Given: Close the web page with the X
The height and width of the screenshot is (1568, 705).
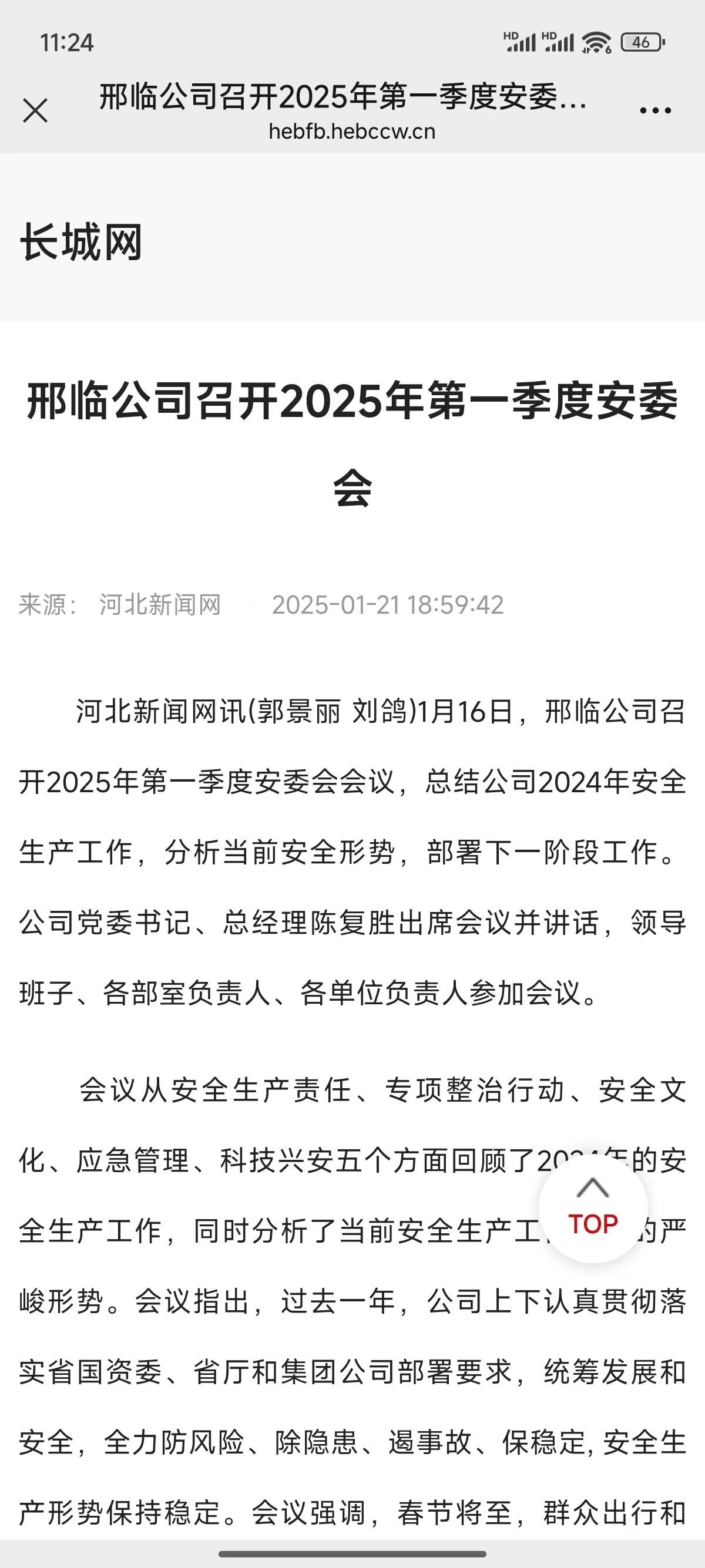Looking at the screenshot, I should click(x=35, y=111).
